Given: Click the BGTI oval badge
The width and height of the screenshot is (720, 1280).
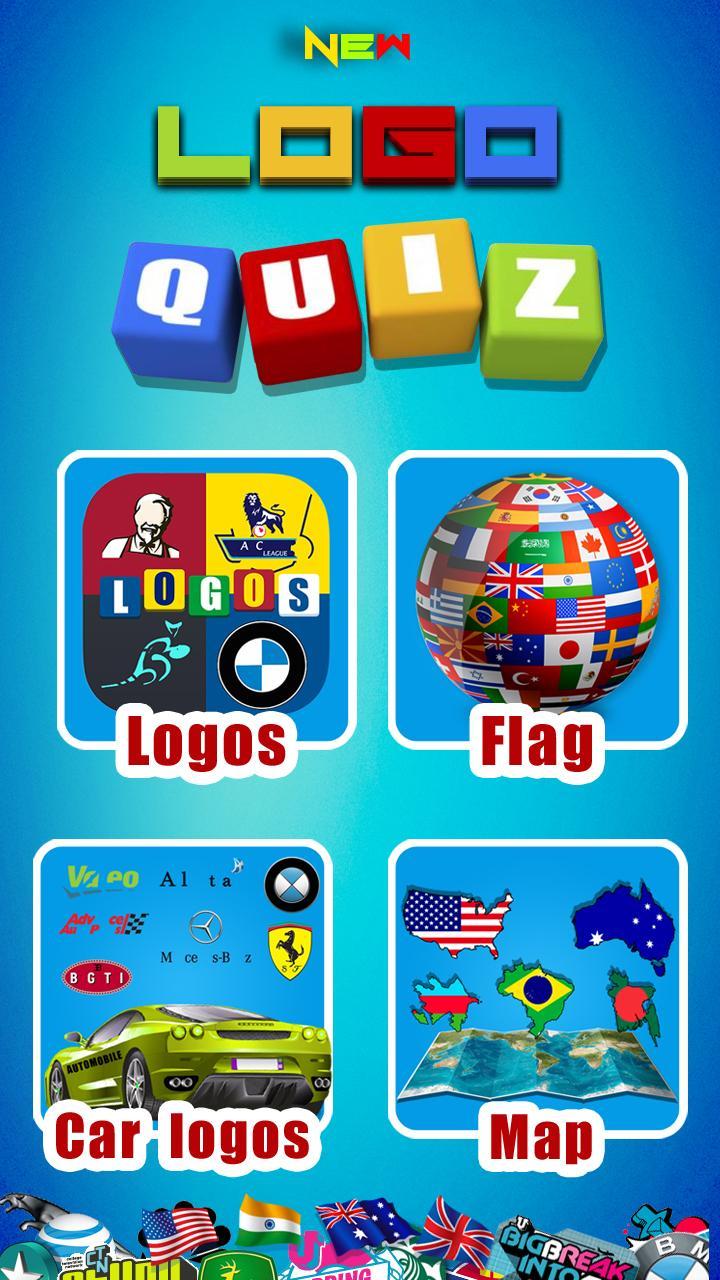Looking at the screenshot, I should click(97, 975).
